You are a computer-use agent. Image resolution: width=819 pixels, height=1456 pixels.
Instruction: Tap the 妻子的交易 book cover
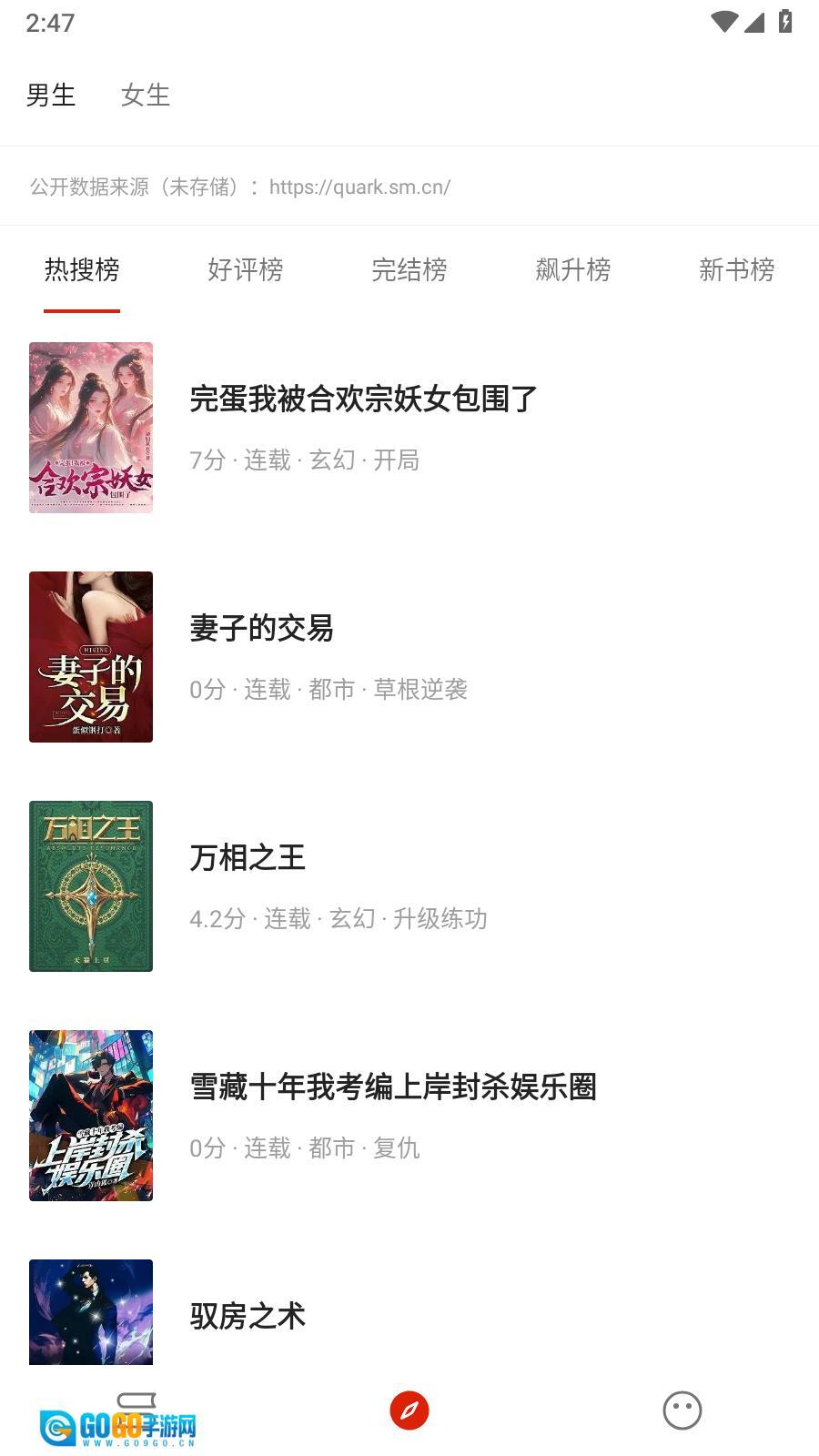(91, 657)
